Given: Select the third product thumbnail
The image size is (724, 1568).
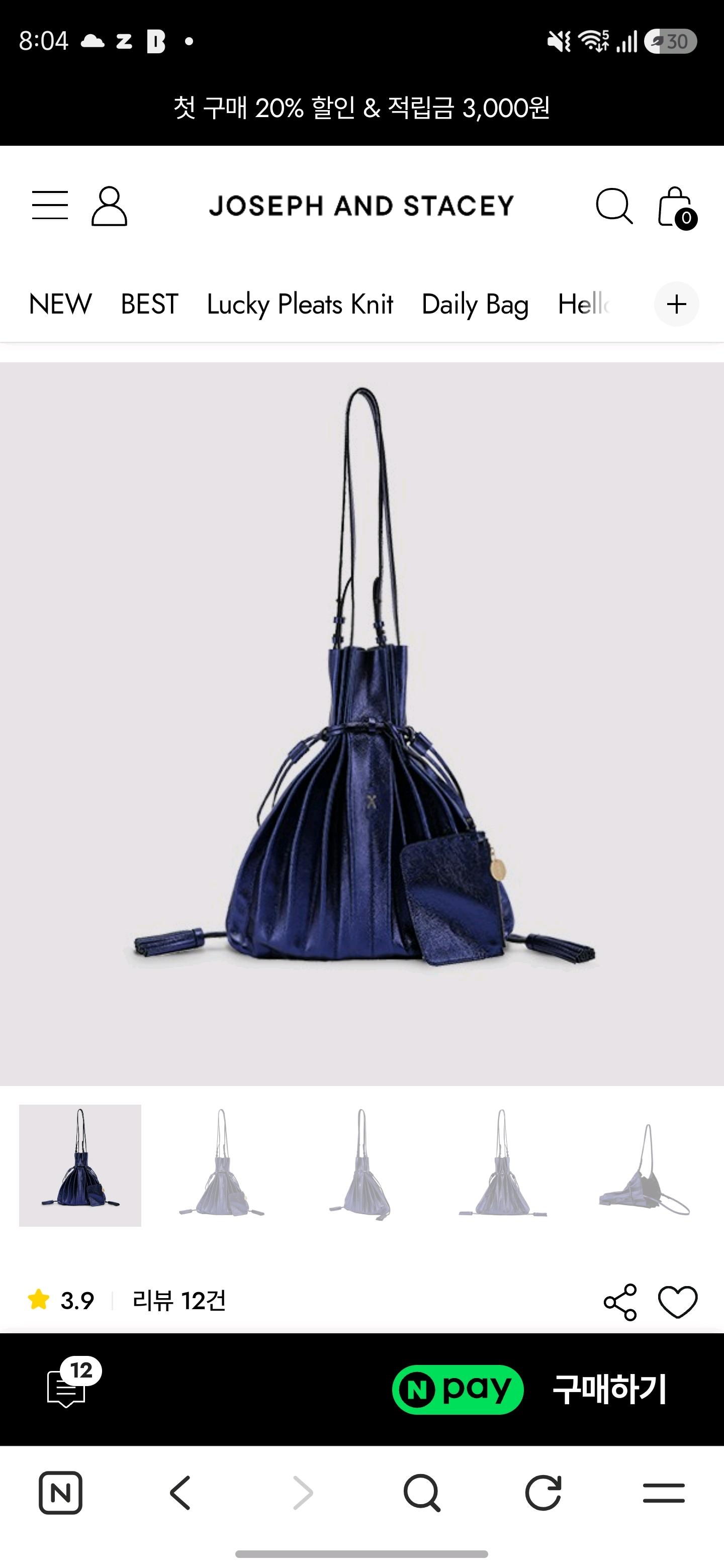Looking at the screenshot, I should point(361,1165).
